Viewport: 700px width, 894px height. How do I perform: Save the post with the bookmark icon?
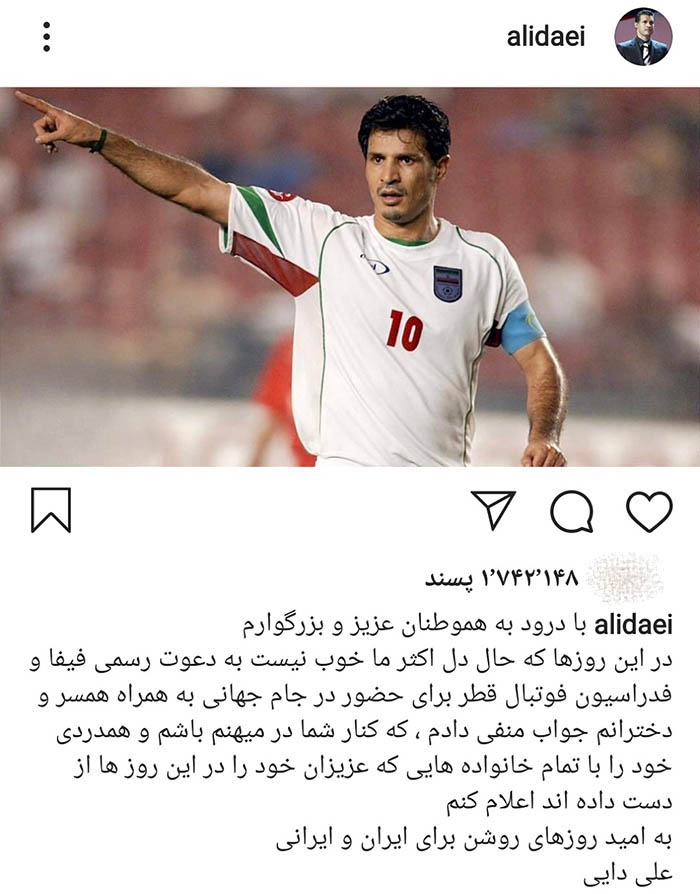click(51, 510)
